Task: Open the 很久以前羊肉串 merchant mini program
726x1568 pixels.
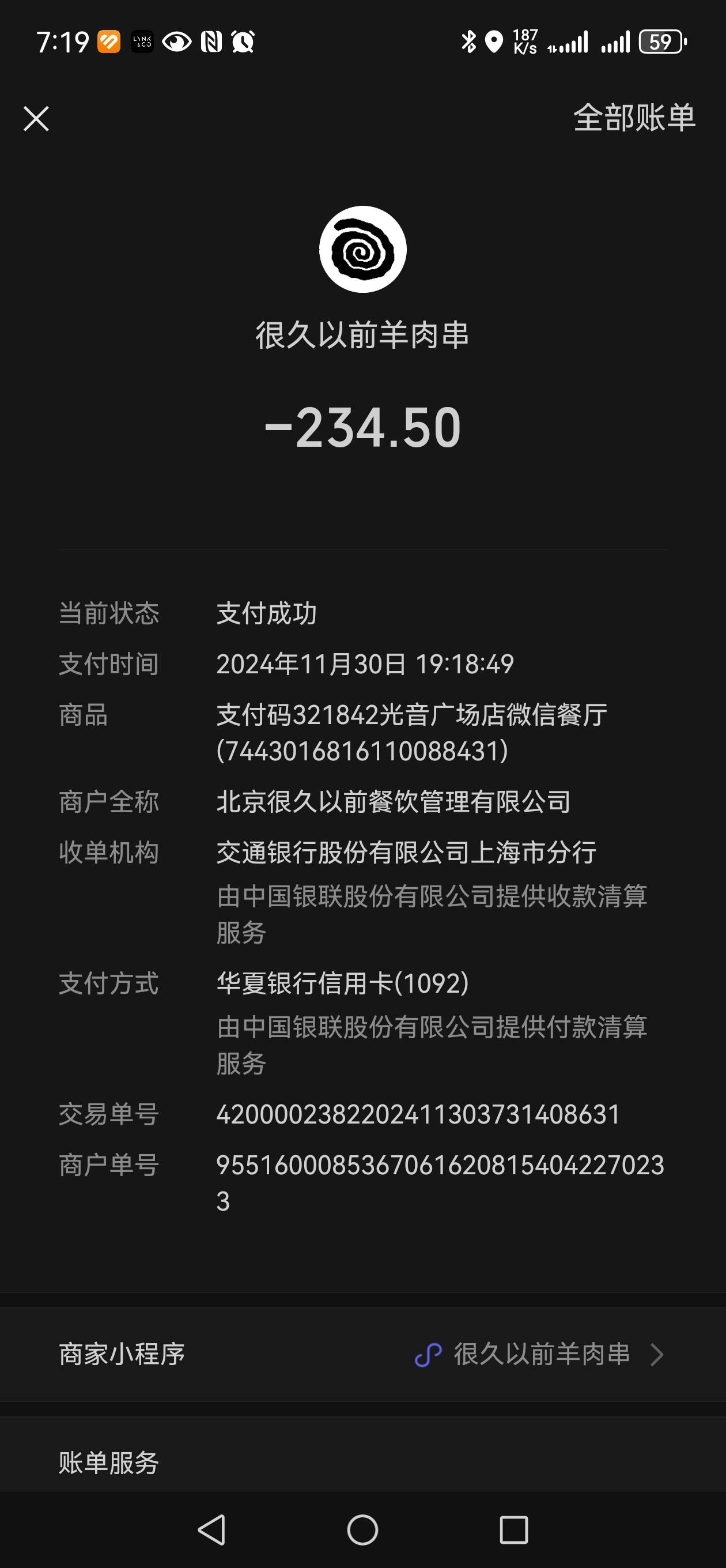Action: click(362, 1354)
